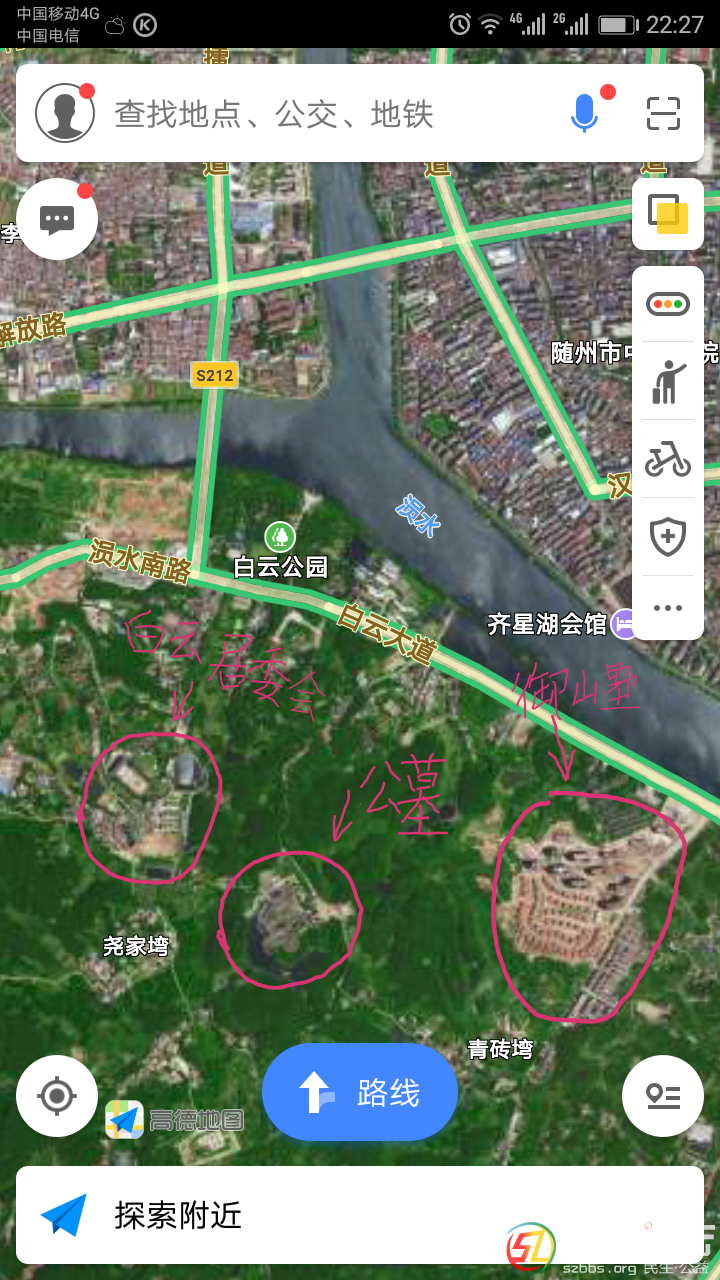
Task: Open the bicycle riding icon
Action: (667, 459)
